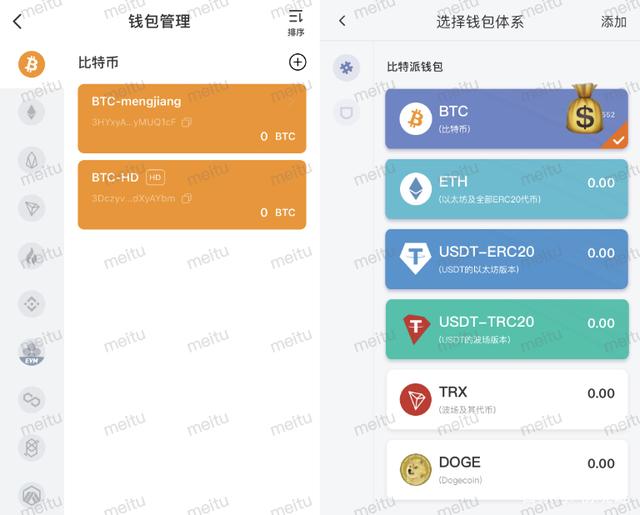Choose the ETH (以太坊及全部ERC20代币) card

pos(506,190)
